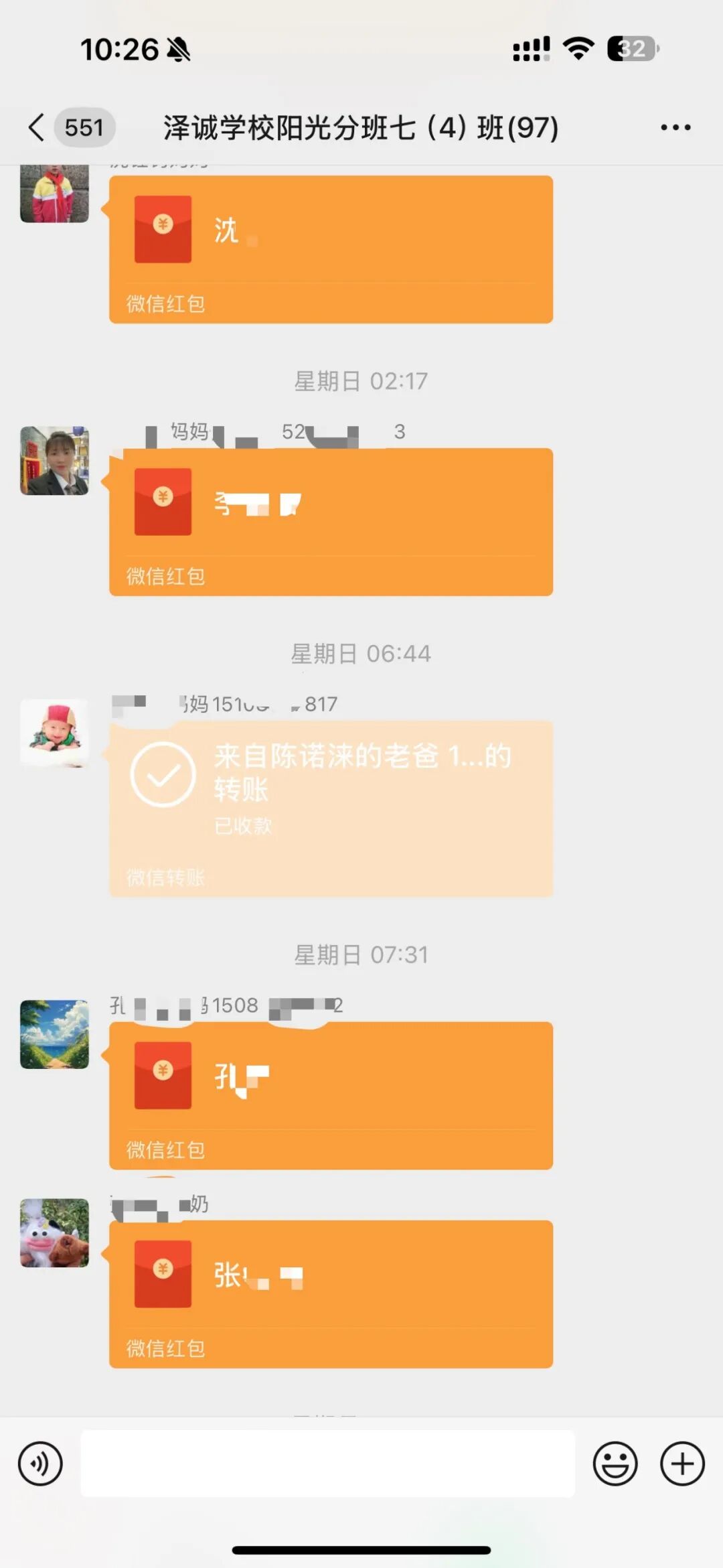This screenshot has width=723, height=1568.
Task: Switch to voice message input
Action: point(40,1464)
